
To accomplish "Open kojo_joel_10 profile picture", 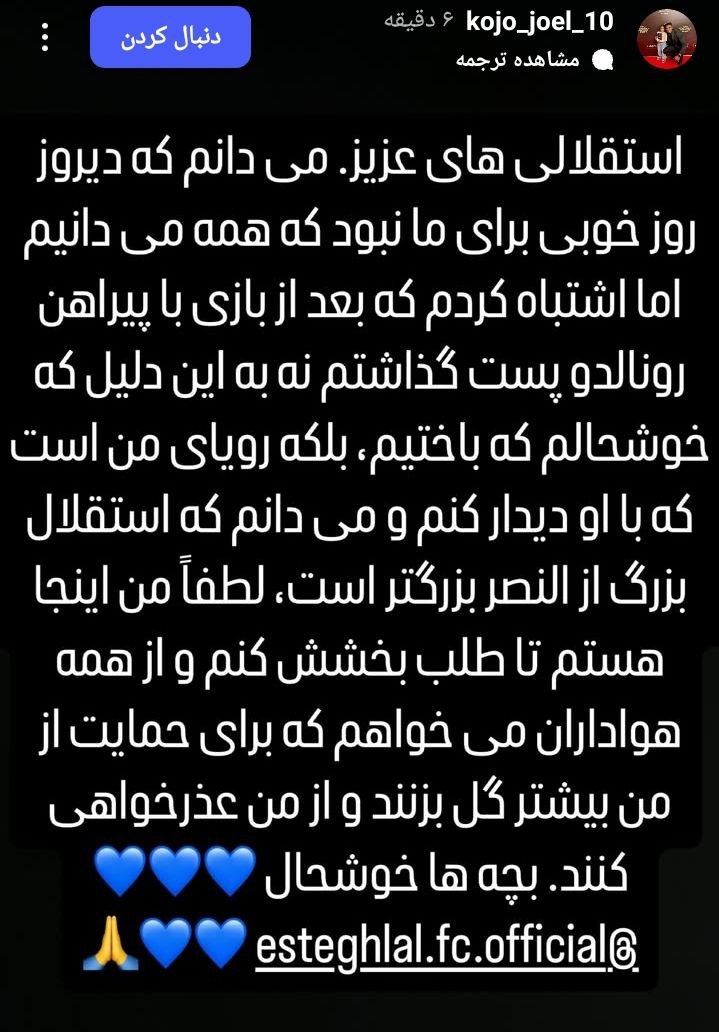I will 667,41.
